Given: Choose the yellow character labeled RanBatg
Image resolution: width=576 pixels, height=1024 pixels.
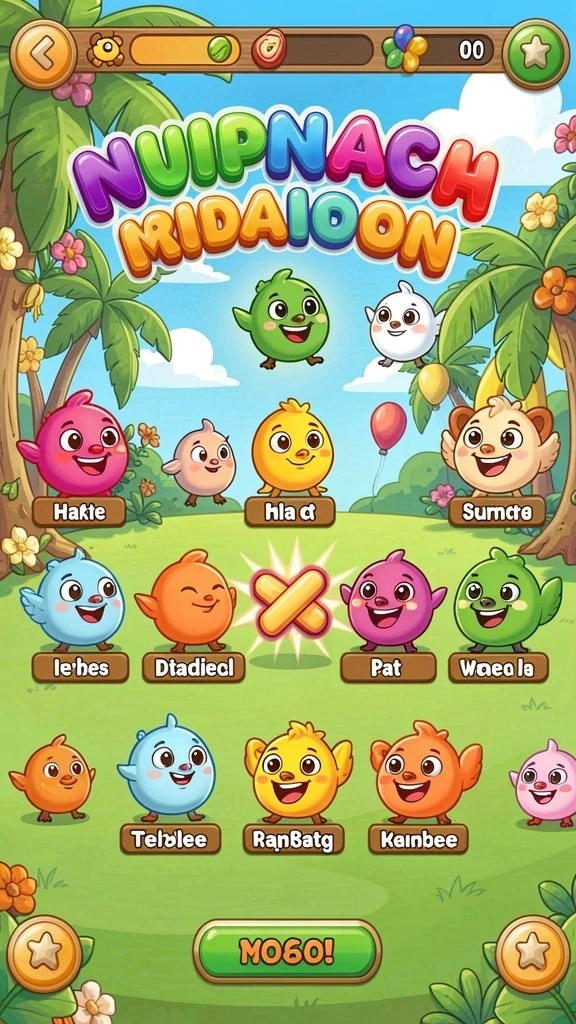Looking at the screenshot, I should point(297,772).
